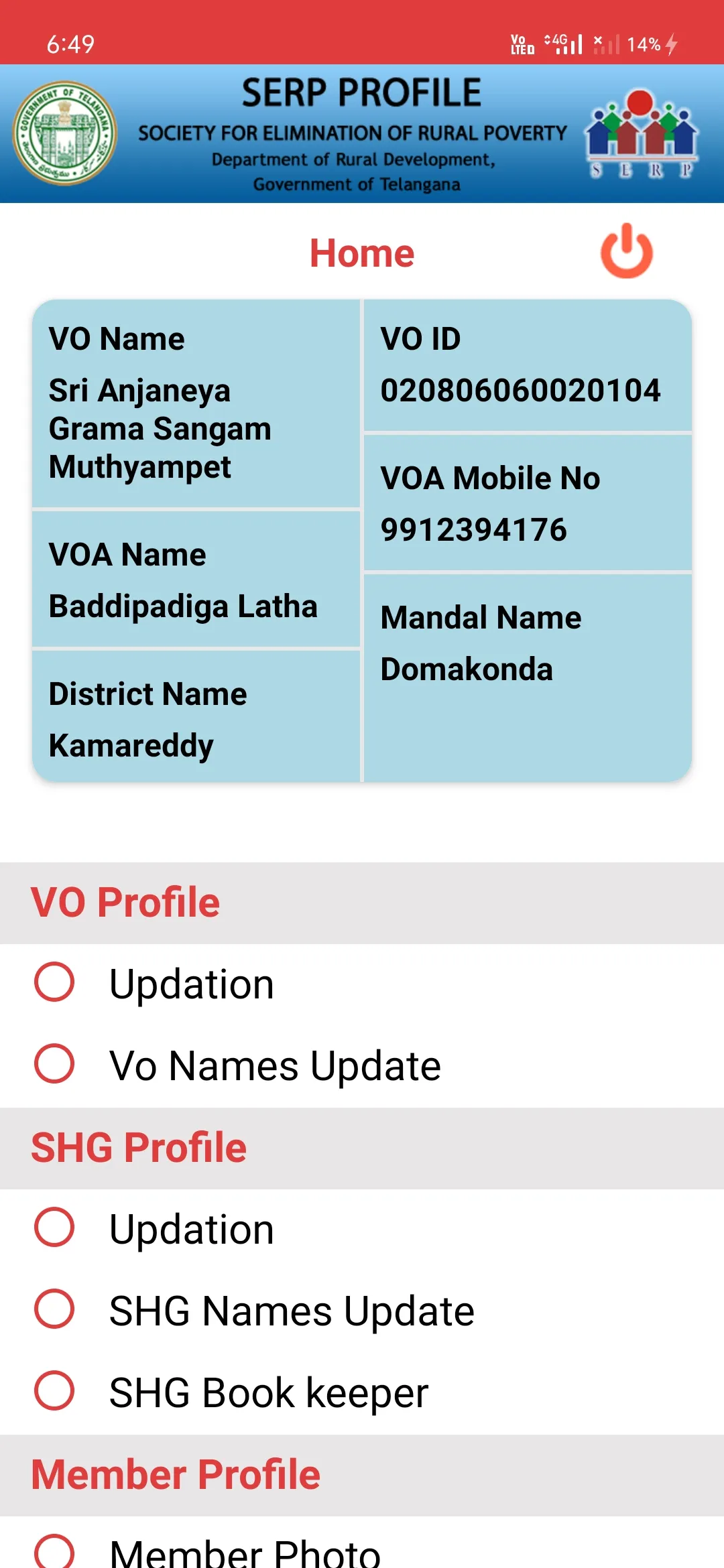Viewport: 724px width, 1568px height.
Task: Pick Member Photo under Member Profile
Action: coord(54,1552)
